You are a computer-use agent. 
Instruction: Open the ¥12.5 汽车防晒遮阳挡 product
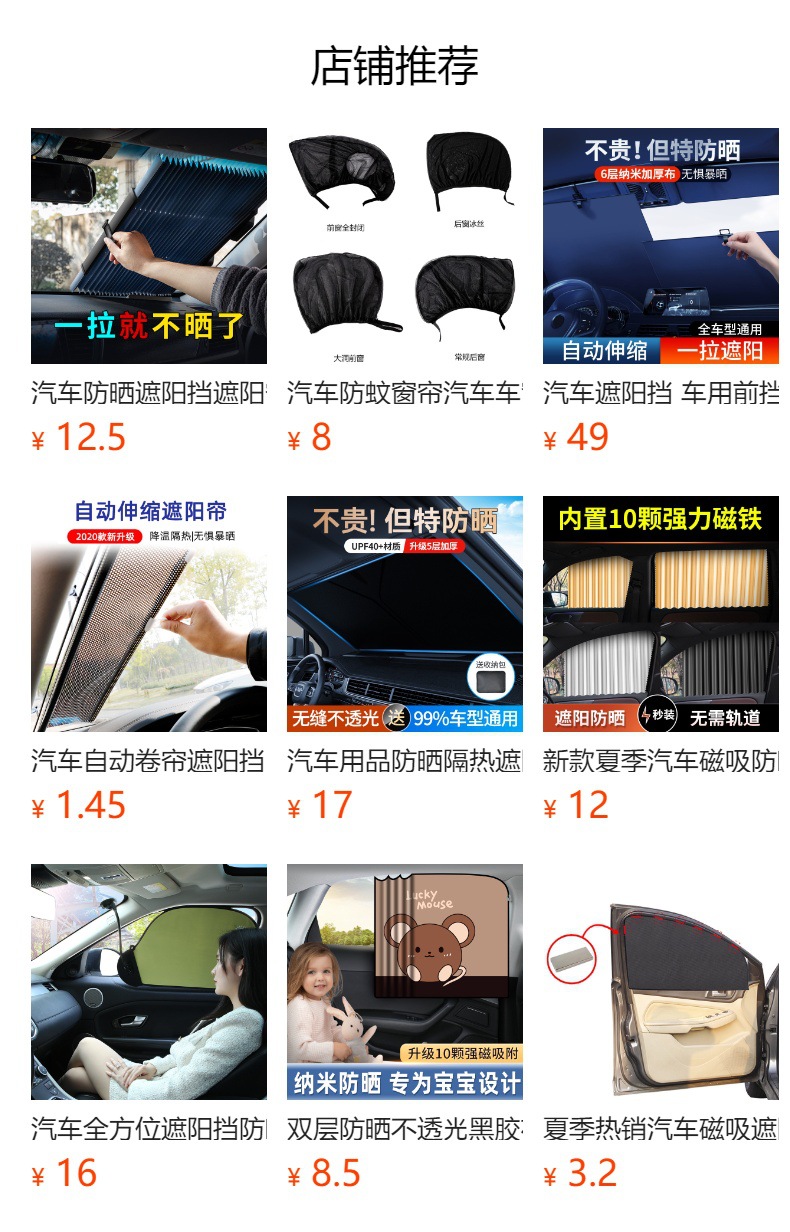[149, 246]
